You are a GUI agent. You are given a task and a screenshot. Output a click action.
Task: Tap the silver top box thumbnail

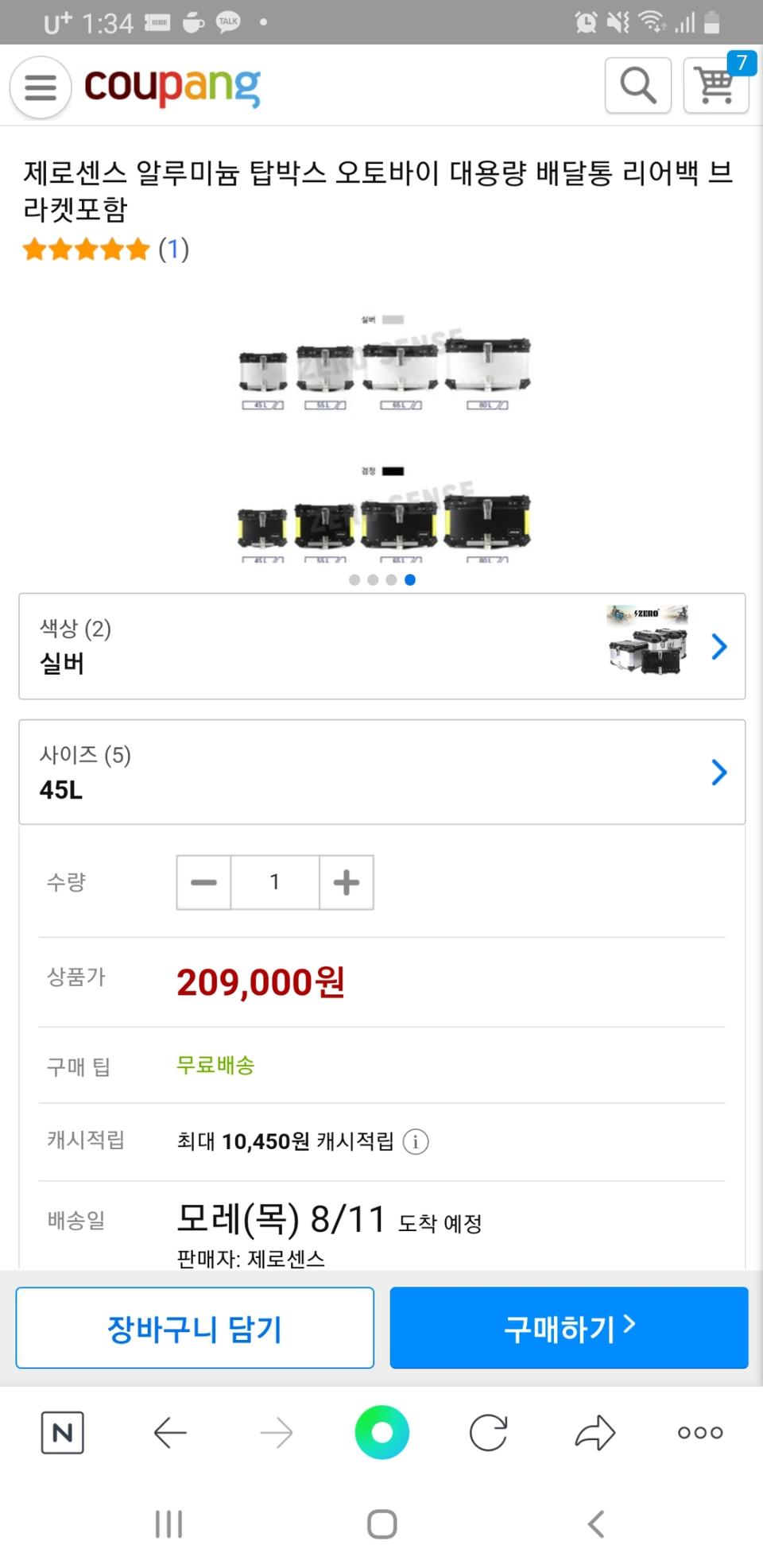tap(645, 646)
